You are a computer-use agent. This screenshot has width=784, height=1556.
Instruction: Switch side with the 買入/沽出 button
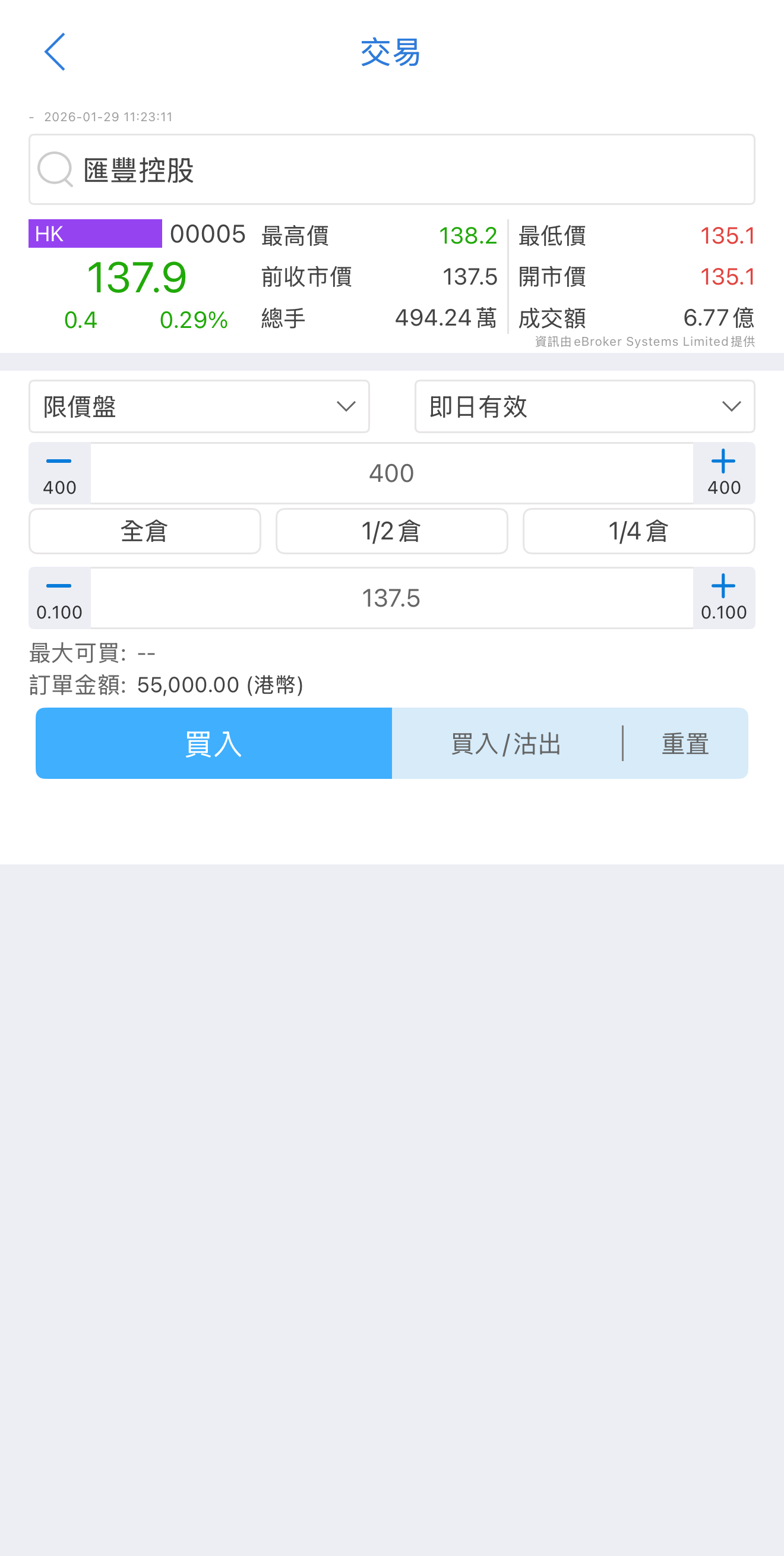(x=506, y=743)
